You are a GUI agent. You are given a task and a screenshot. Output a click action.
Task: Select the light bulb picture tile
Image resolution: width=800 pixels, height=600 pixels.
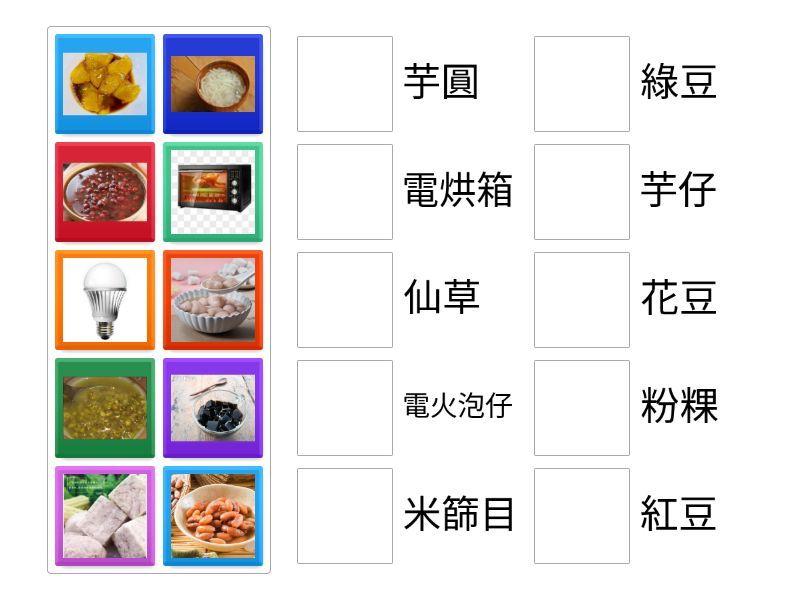pyautogui.click(x=105, y=300)
